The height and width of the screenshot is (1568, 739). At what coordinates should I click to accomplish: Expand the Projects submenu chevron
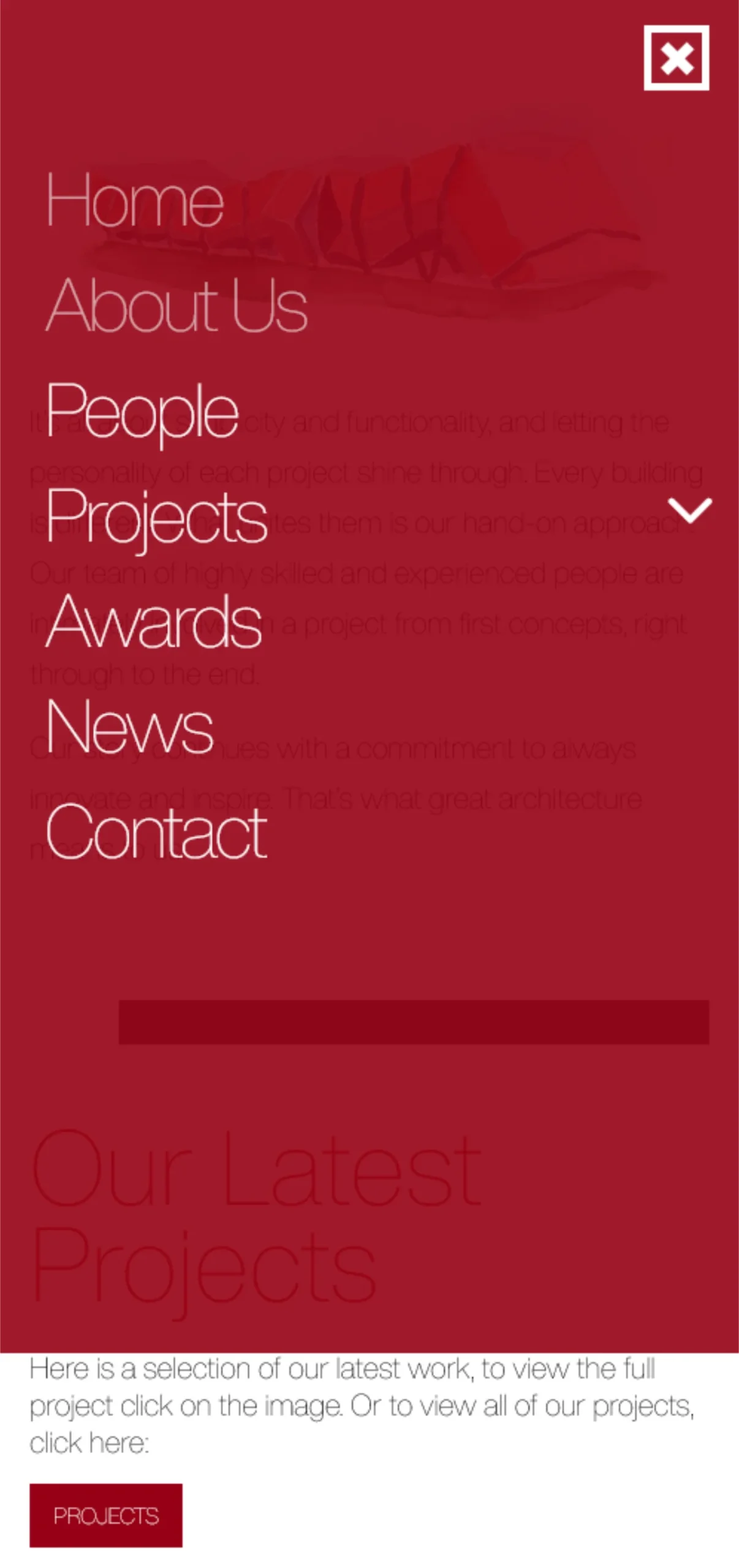pyautogui.click(x=689, y=510)
